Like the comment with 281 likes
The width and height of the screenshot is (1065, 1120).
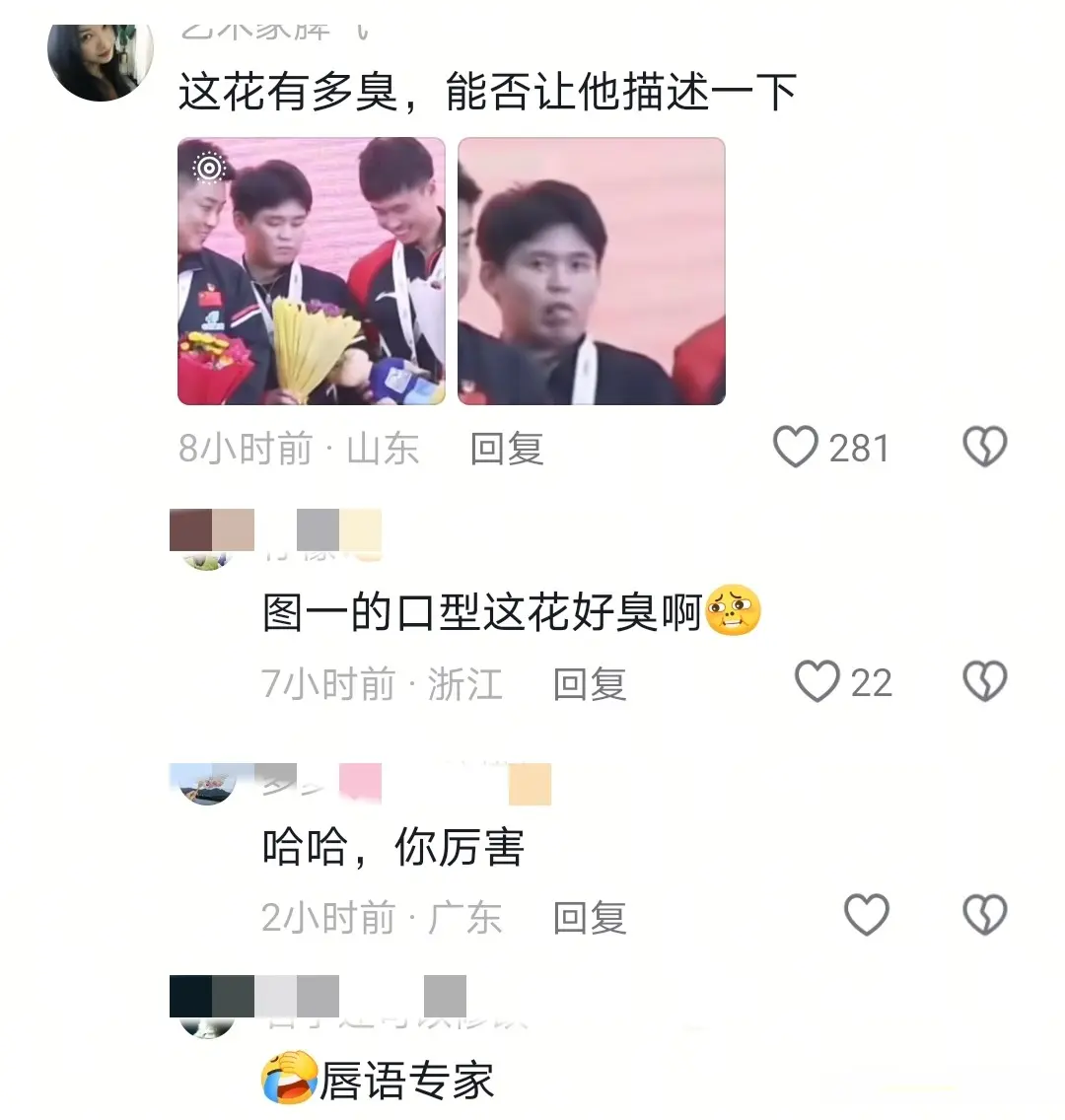point(796,448)
